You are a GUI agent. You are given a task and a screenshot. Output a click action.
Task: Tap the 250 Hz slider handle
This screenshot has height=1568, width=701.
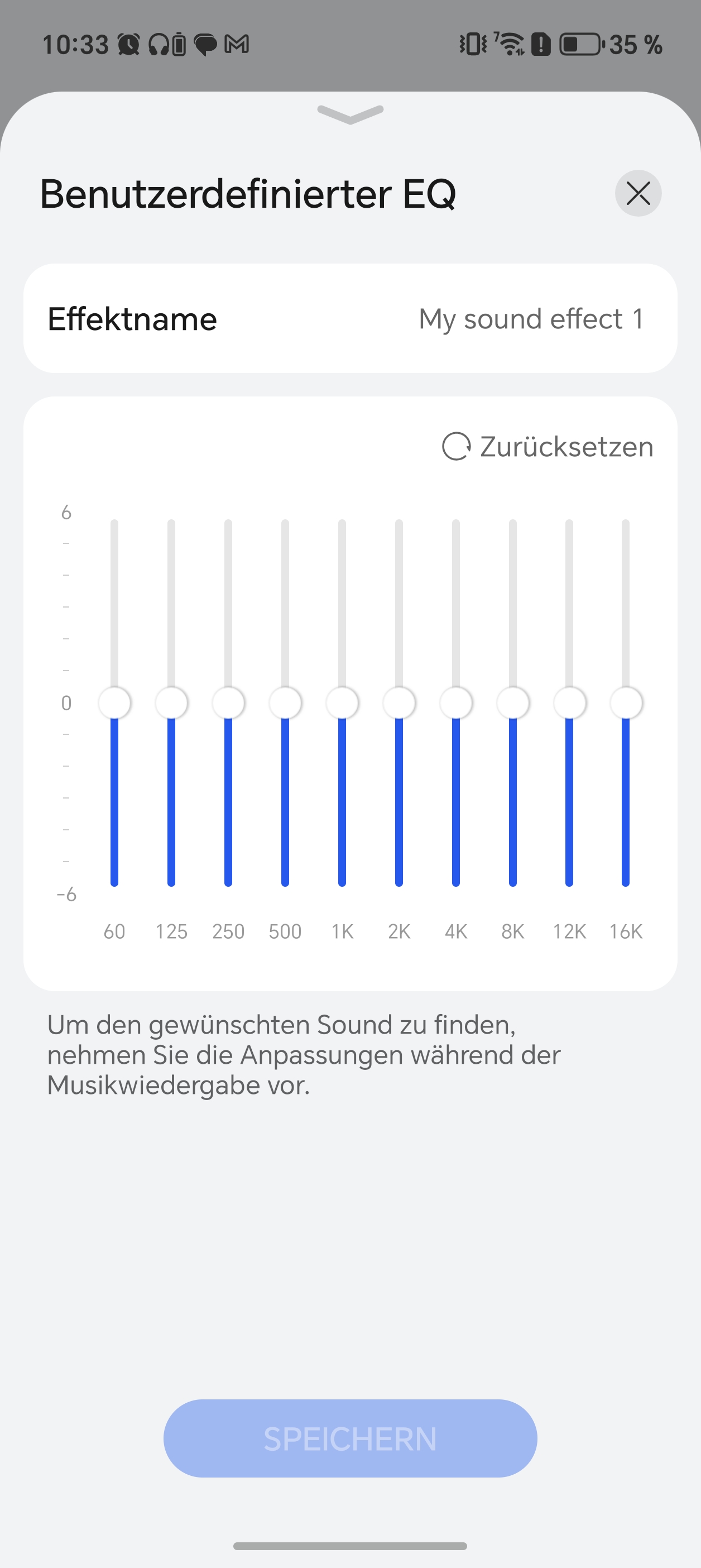[x=228, y=703]
